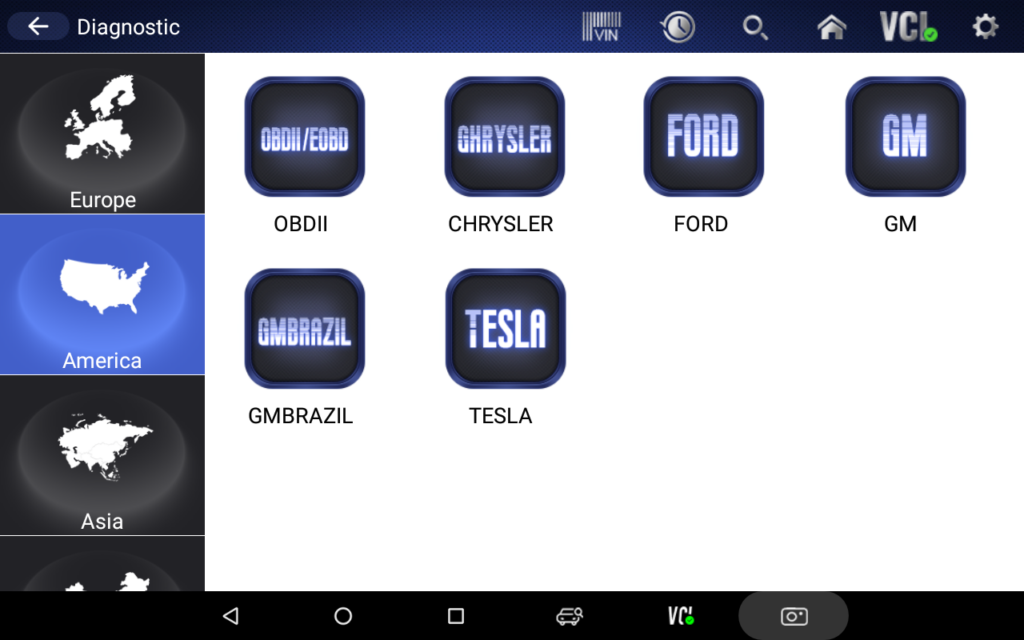Open the diagnostic history clock icon
The height and width of the screenshot is (640, 1024).
tap(677, 27)
